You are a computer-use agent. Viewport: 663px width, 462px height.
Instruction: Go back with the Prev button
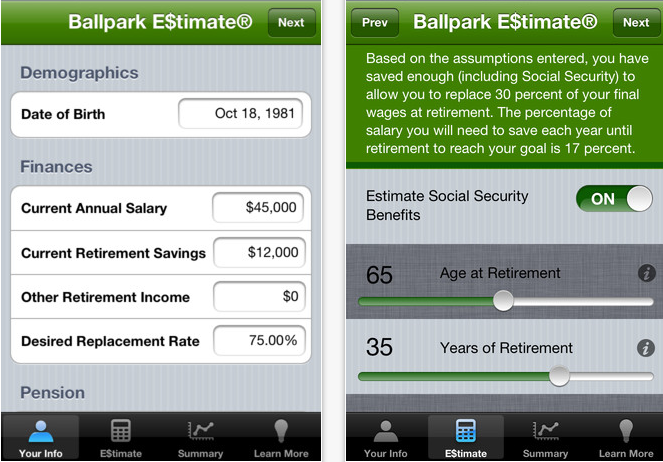coord(374,22)
